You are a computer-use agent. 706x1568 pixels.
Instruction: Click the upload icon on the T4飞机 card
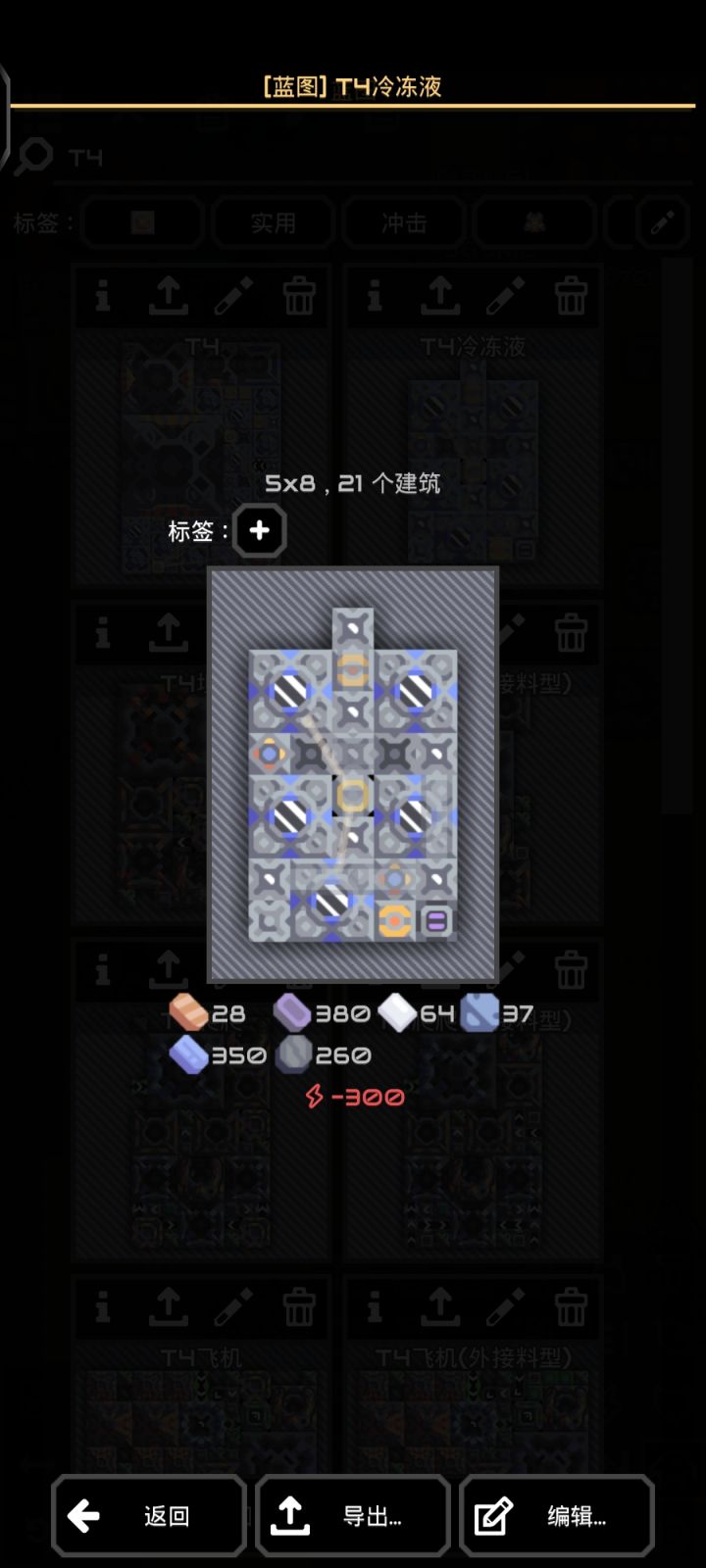167,1307
